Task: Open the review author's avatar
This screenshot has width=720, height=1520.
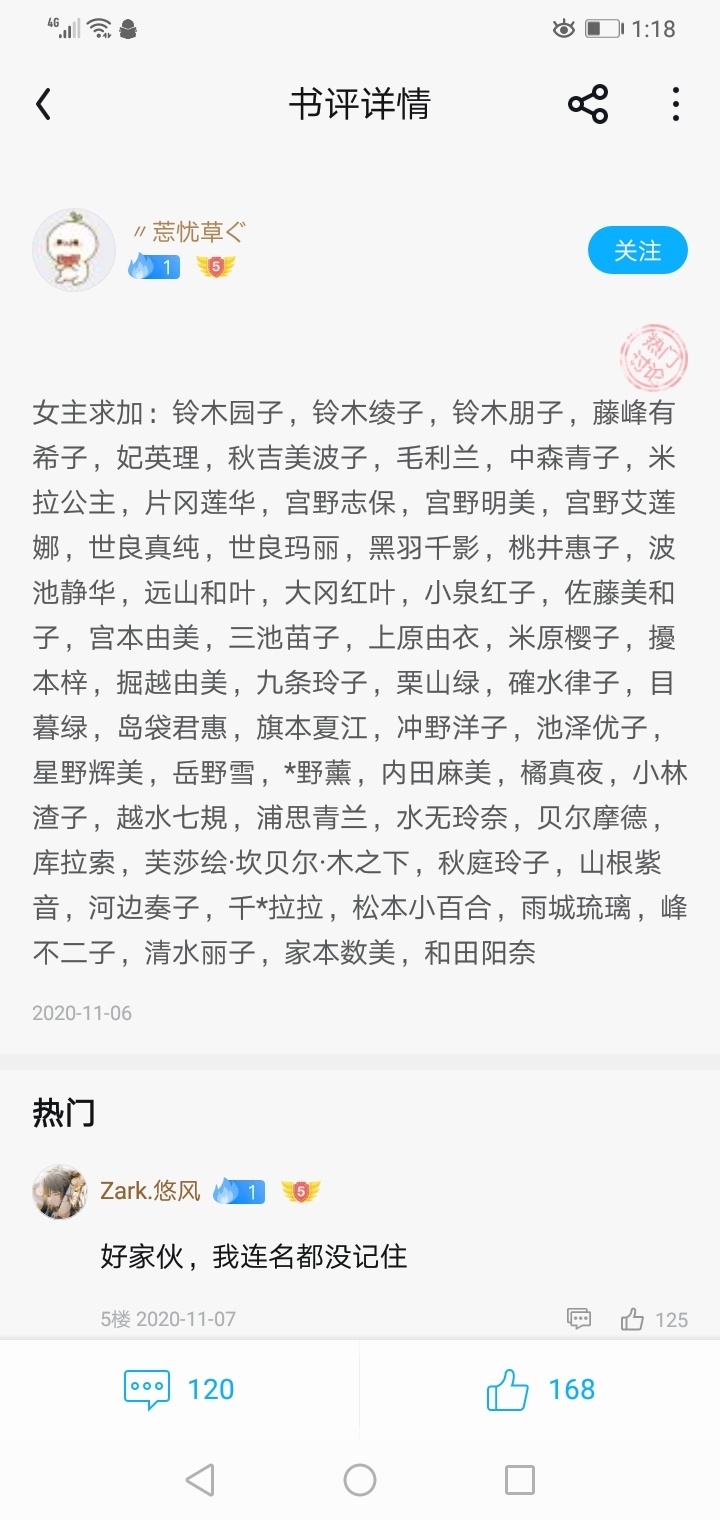Action: coord(74,250)
